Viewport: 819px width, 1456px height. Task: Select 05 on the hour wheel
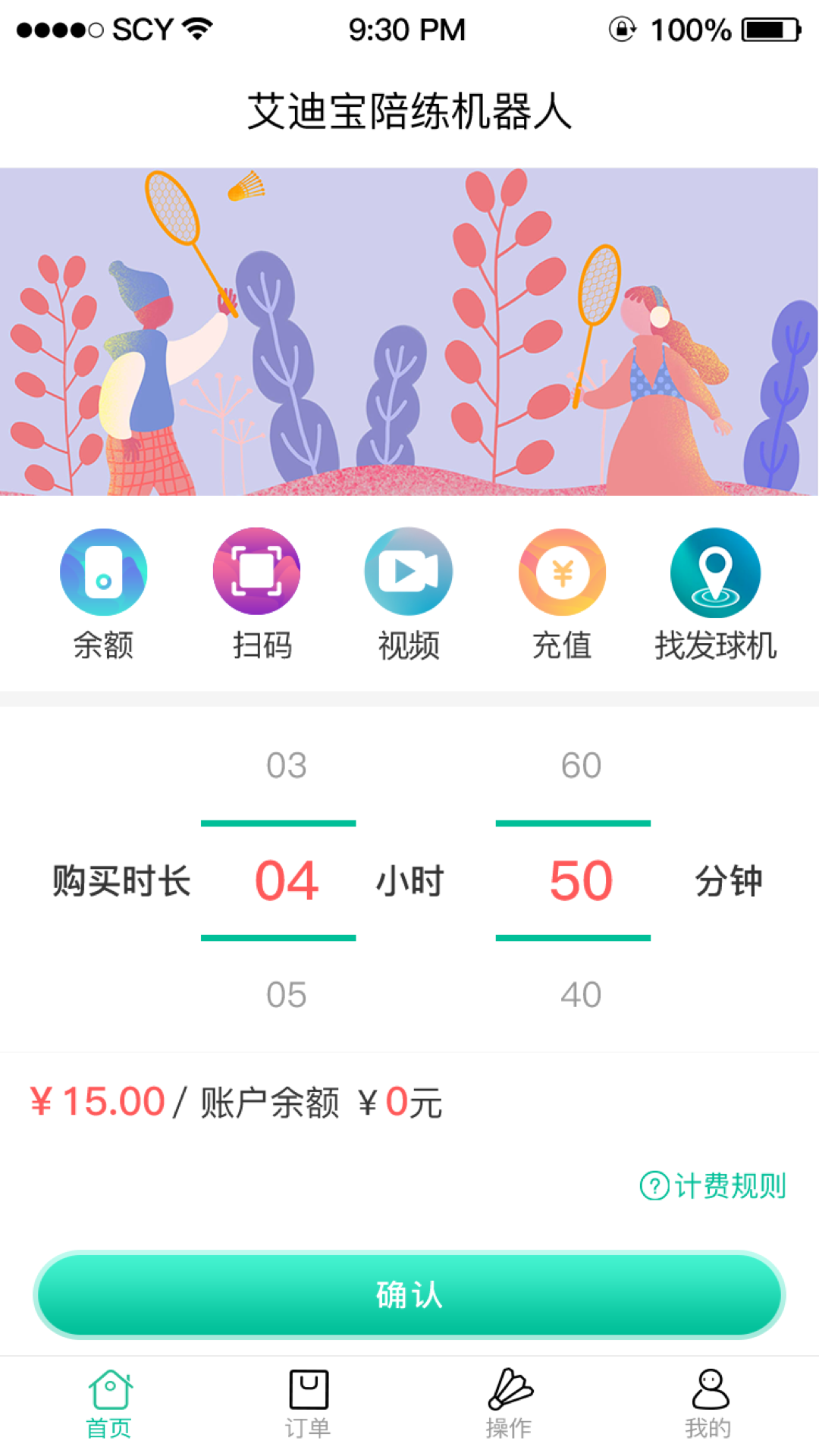point(288,993)
